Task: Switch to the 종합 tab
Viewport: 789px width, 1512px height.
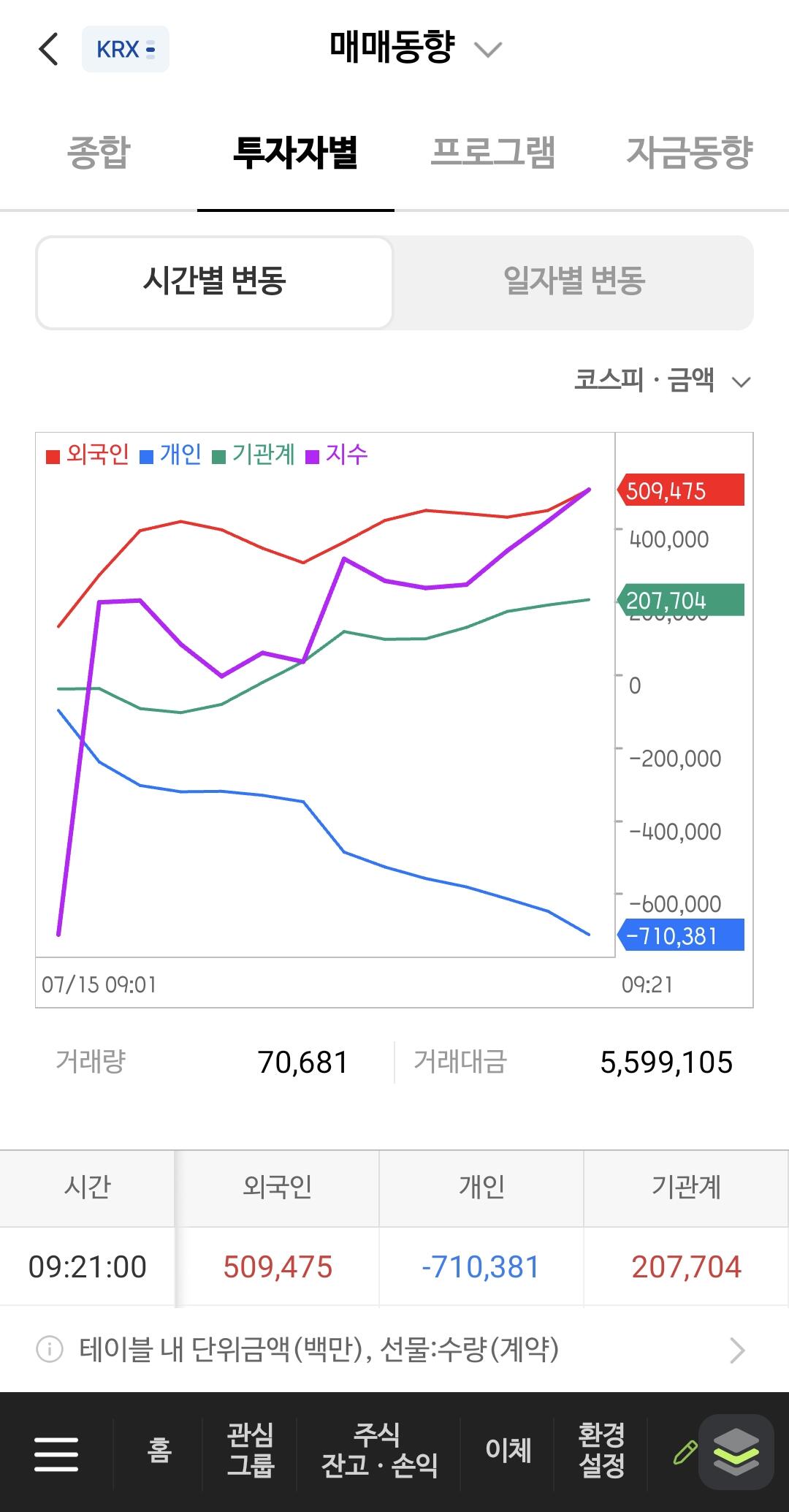Action: pos(99,152)
